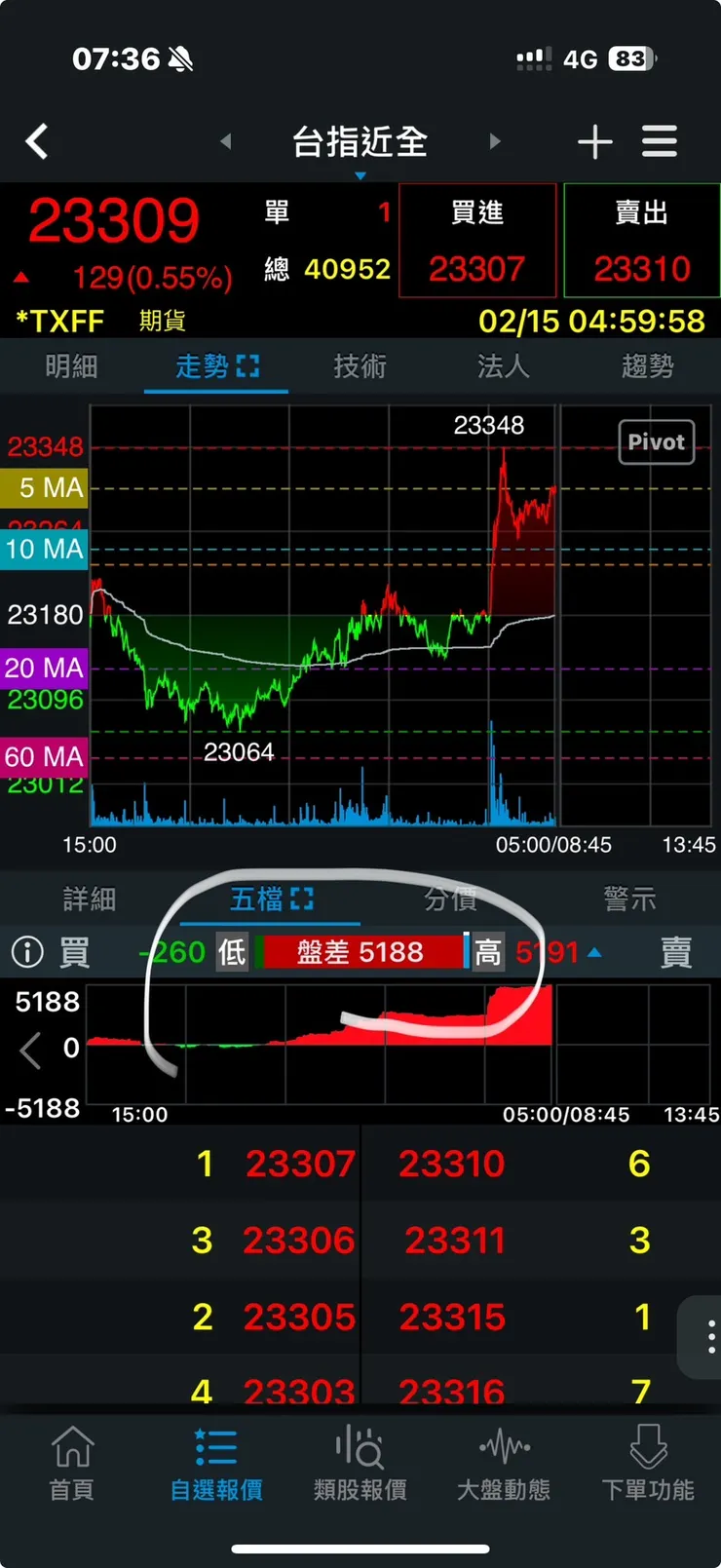This screenshot has width=721, height=1568.
Task: Tap 賣出 price 23310 box
Action: (x=641, y=242)
